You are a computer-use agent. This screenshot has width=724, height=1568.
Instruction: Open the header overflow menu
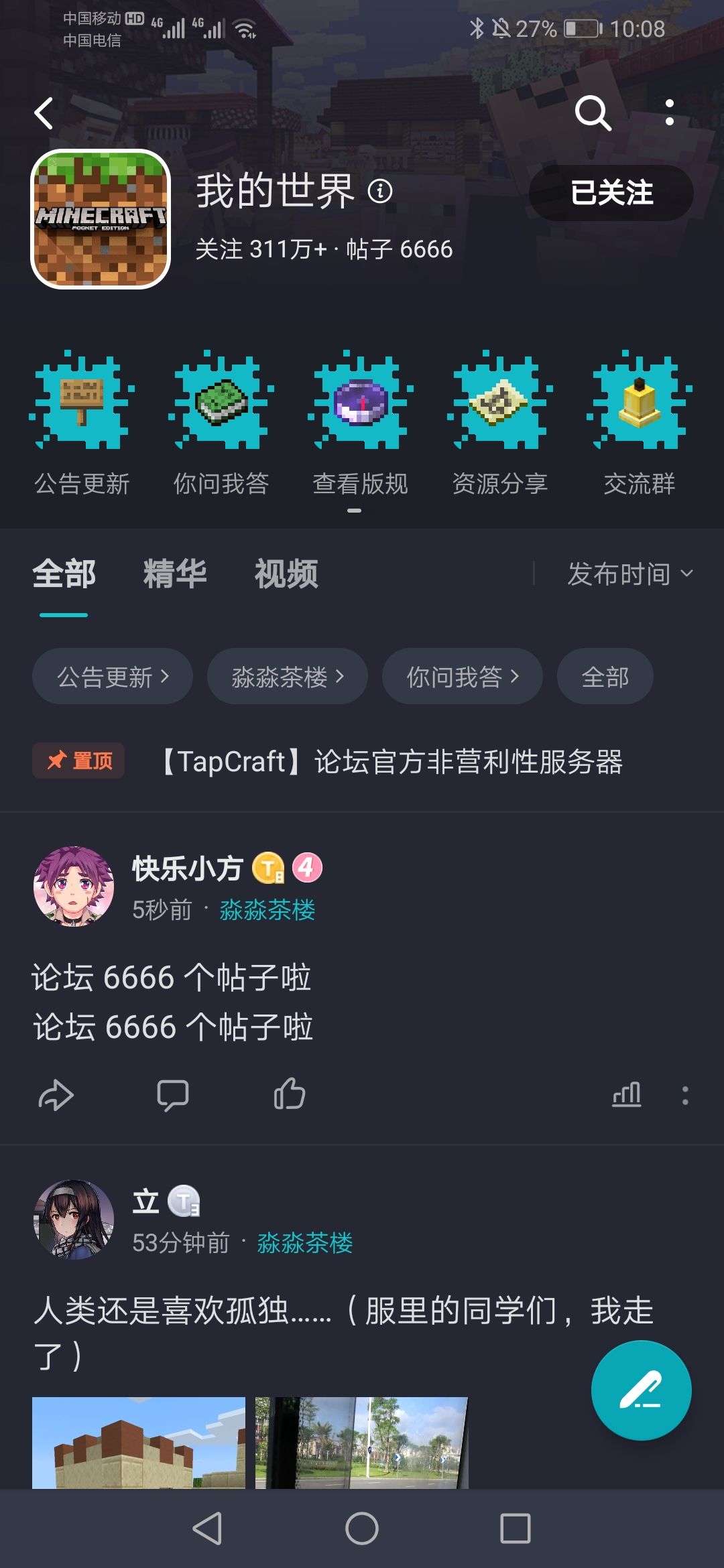coord(669,113)
